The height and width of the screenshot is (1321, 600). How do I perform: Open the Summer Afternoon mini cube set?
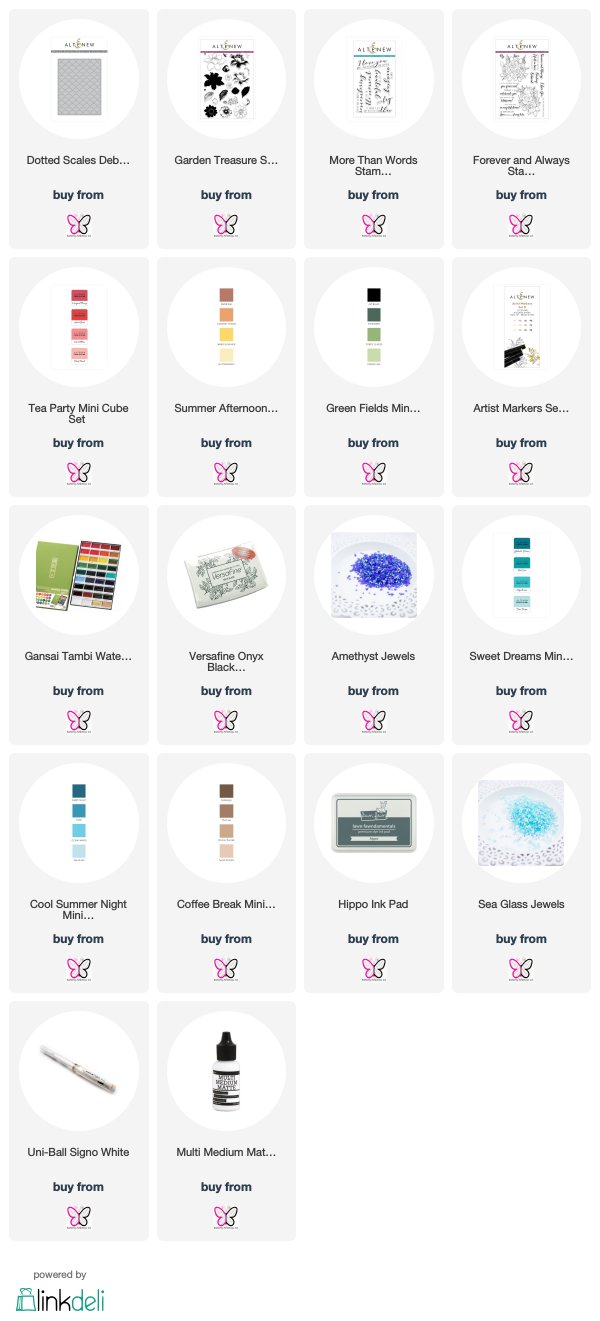pyautogui.click(x=226, y=377)
